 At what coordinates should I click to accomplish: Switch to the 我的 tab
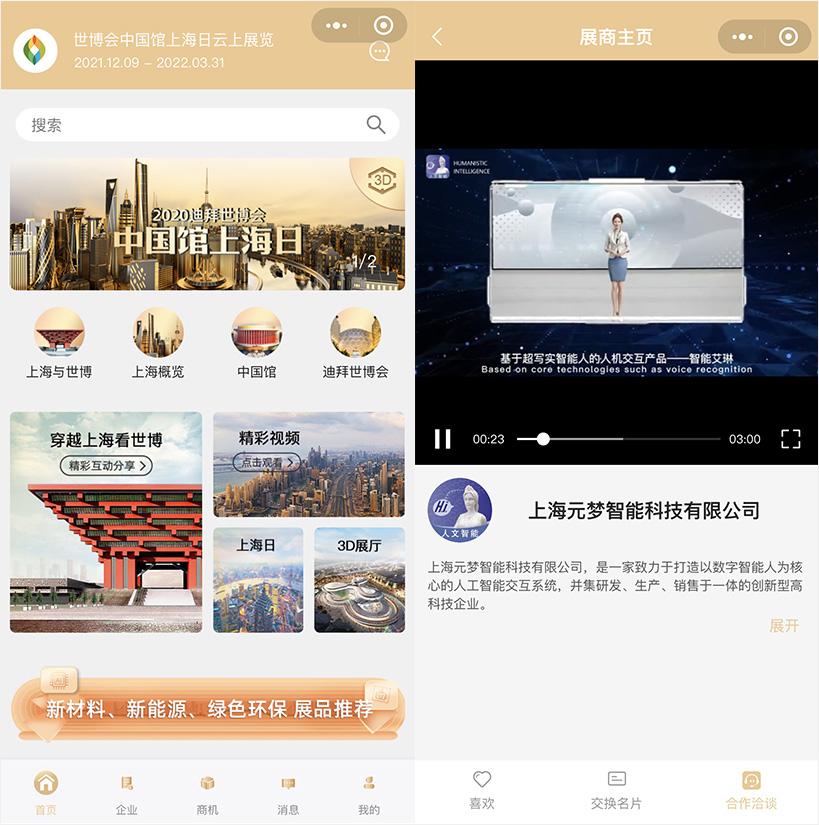click(x=369, y=793)
